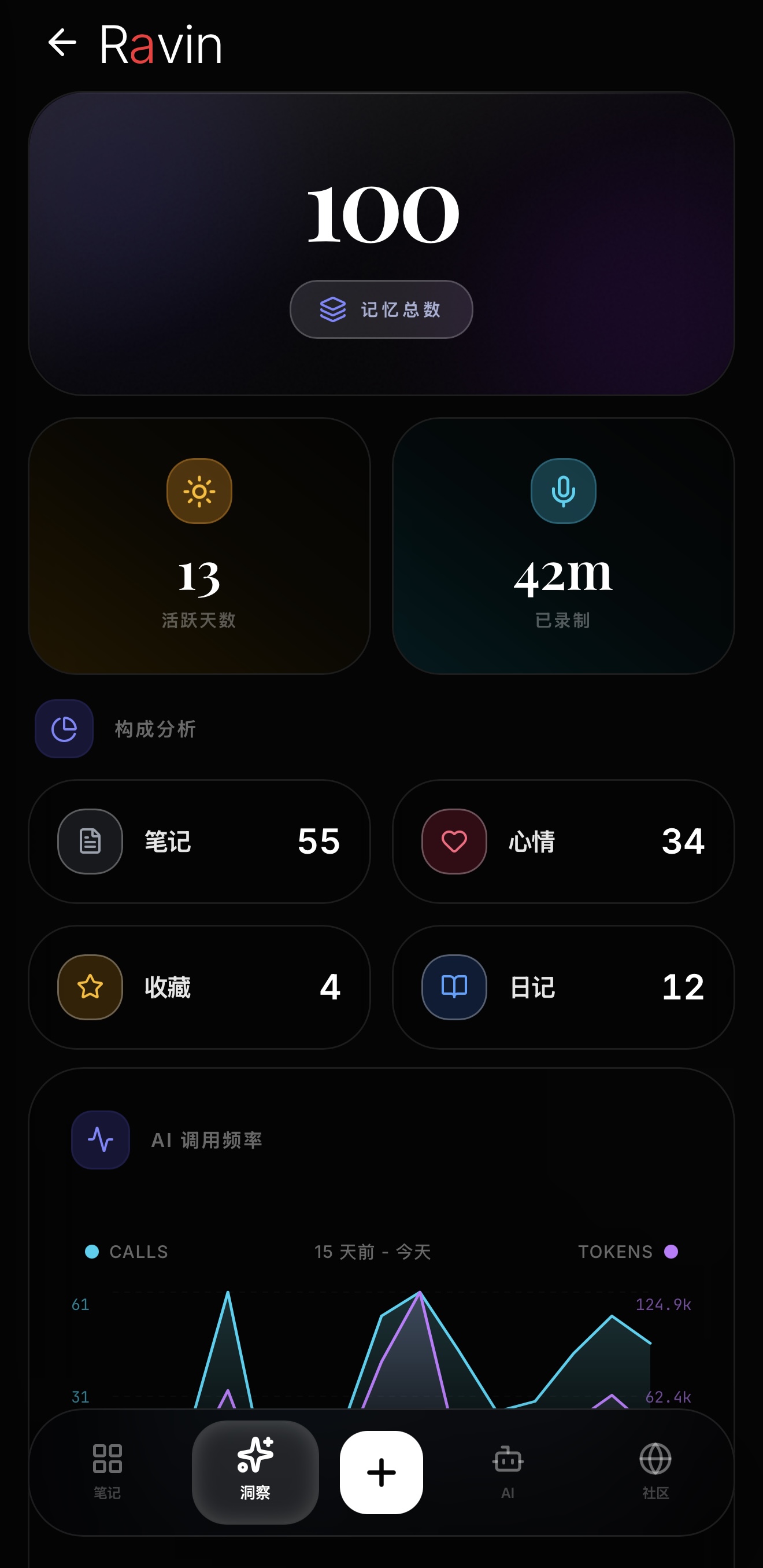Open the 已录制 recording time card
This screenshot has height=1568, width=763.
564,546
